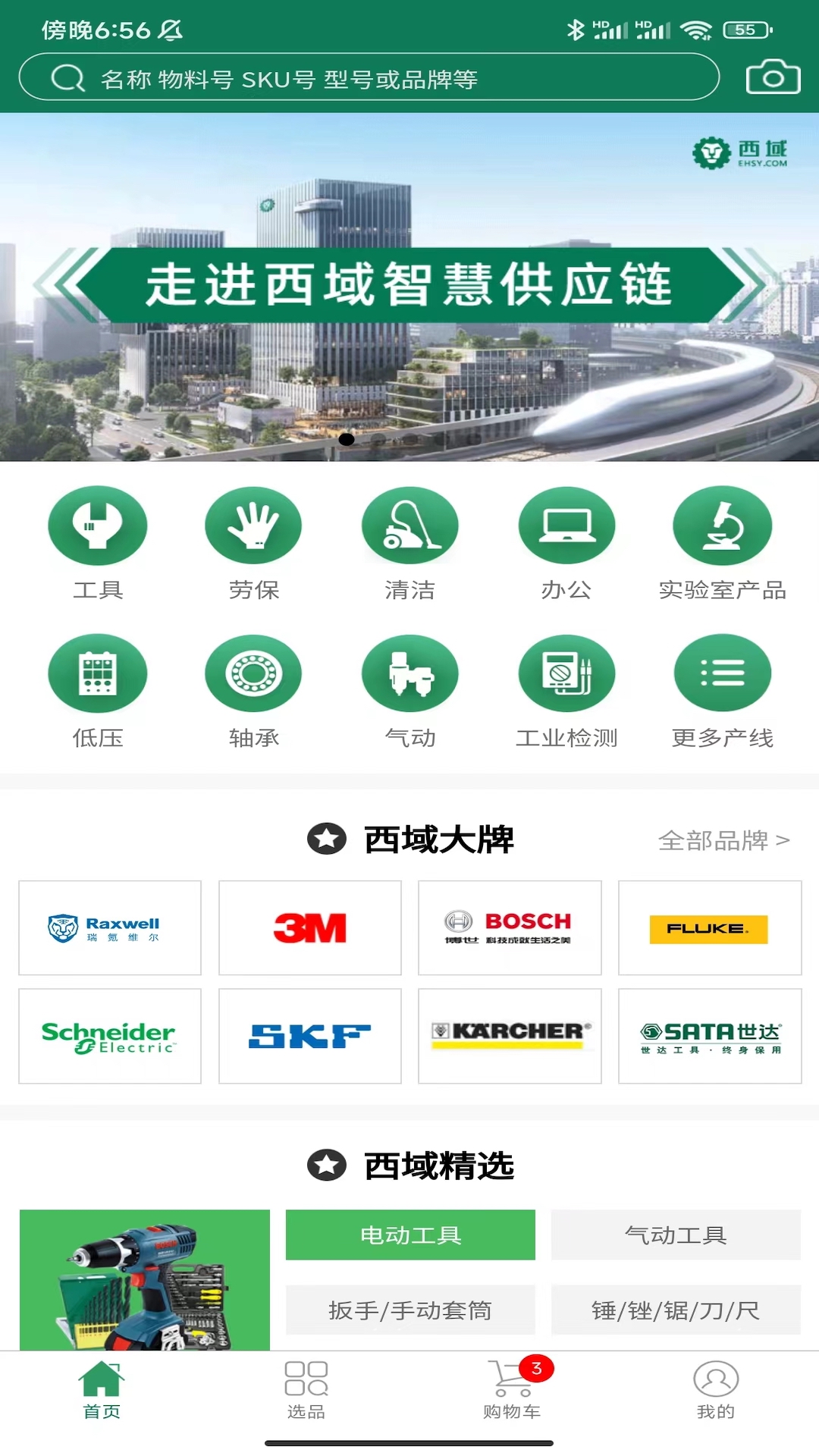Choose the 扳手/手动套筒 chip
This screenshot has width=819, height=1456.
410,1310
